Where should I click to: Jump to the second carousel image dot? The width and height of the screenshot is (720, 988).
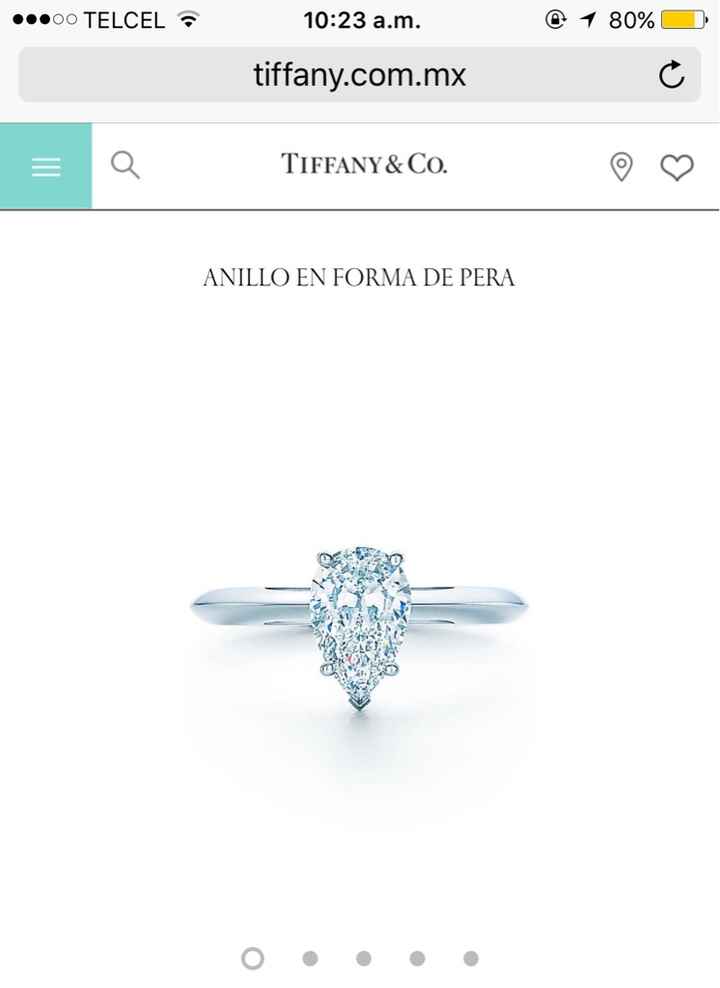(310, 958)
